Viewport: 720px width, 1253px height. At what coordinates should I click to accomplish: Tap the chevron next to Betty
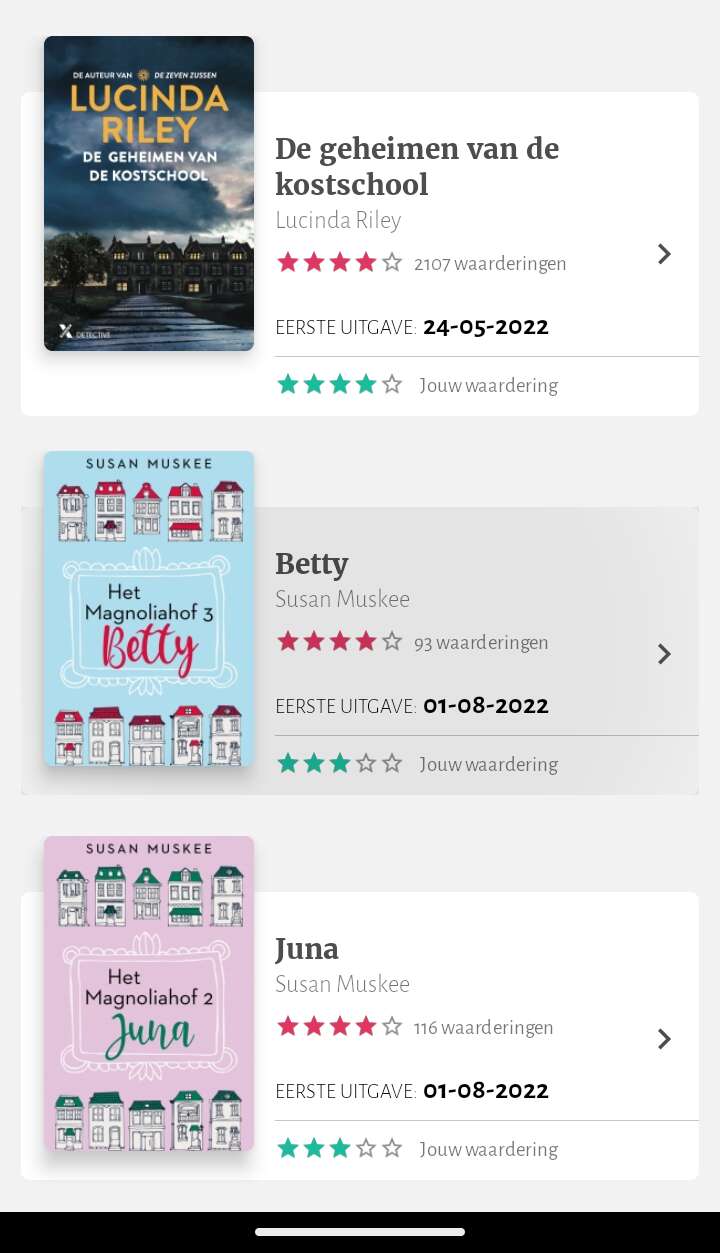664,654
